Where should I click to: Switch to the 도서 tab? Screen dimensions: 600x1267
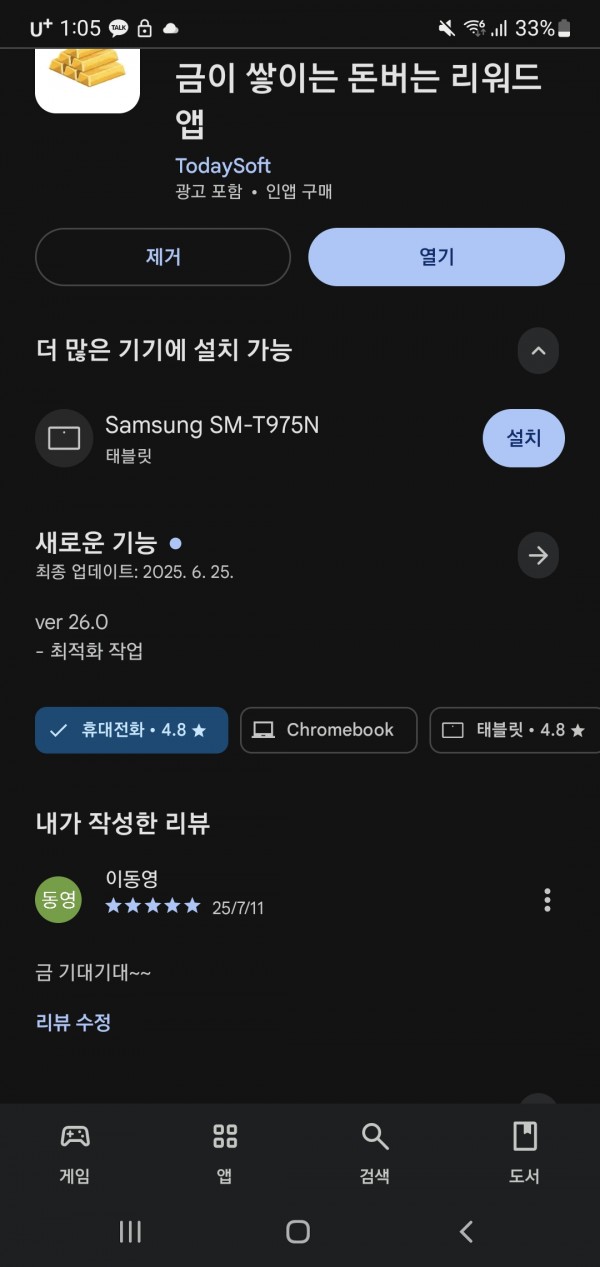(x=524, y=1152)
